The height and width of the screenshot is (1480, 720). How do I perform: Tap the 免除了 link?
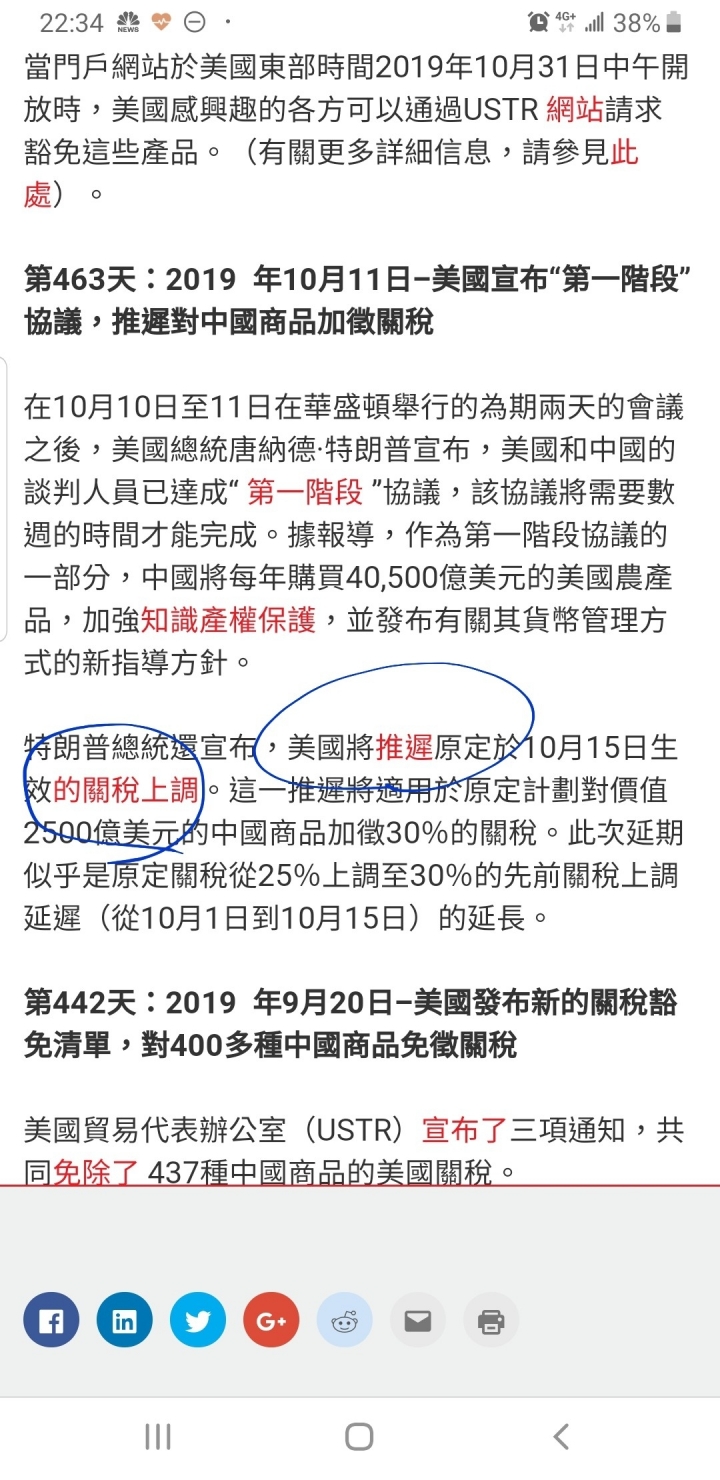pyautogui.click(x=96, y=1171)
